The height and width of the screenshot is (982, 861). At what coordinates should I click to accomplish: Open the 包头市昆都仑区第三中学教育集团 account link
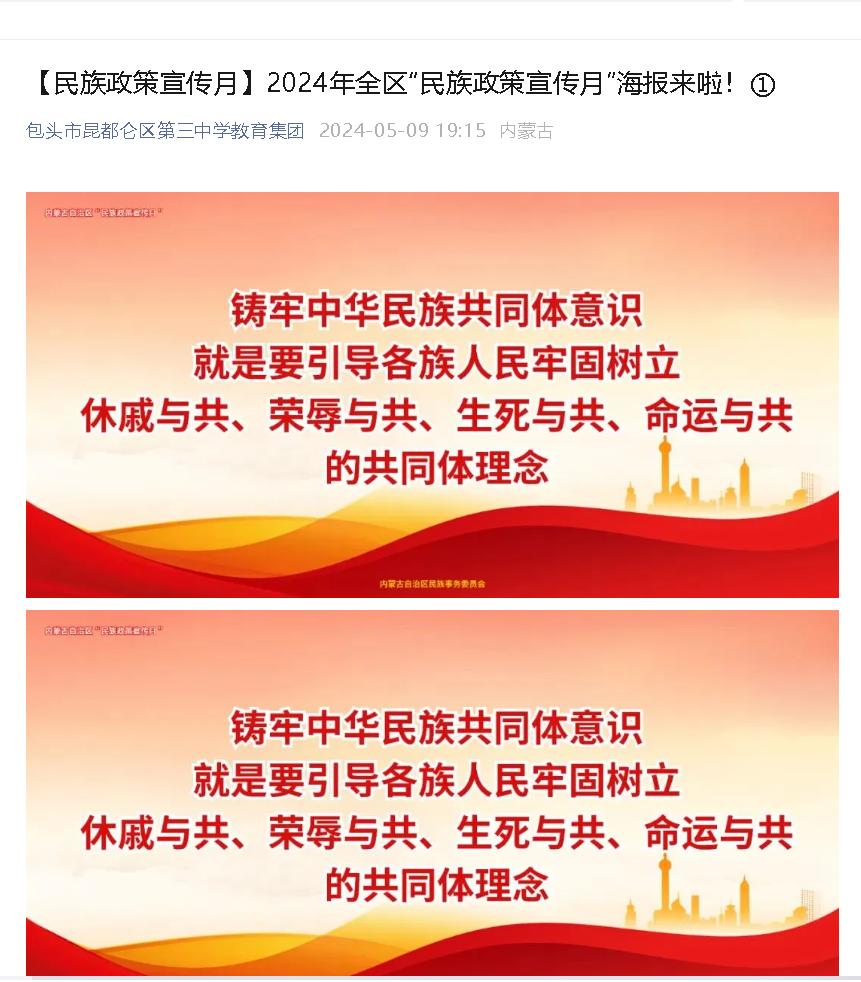click(165, 131)
